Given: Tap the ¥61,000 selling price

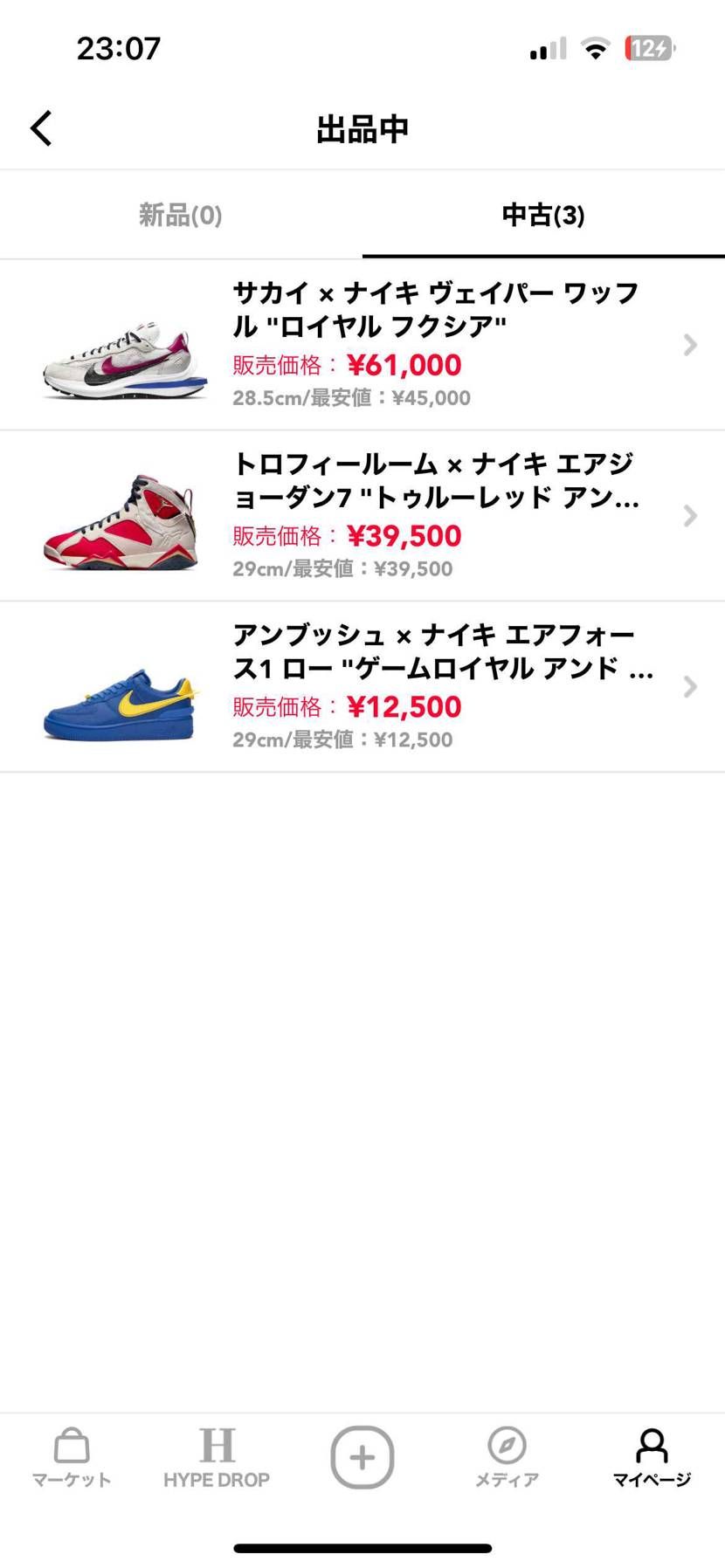Looking at the screenshot, I should tap(402, 365).
